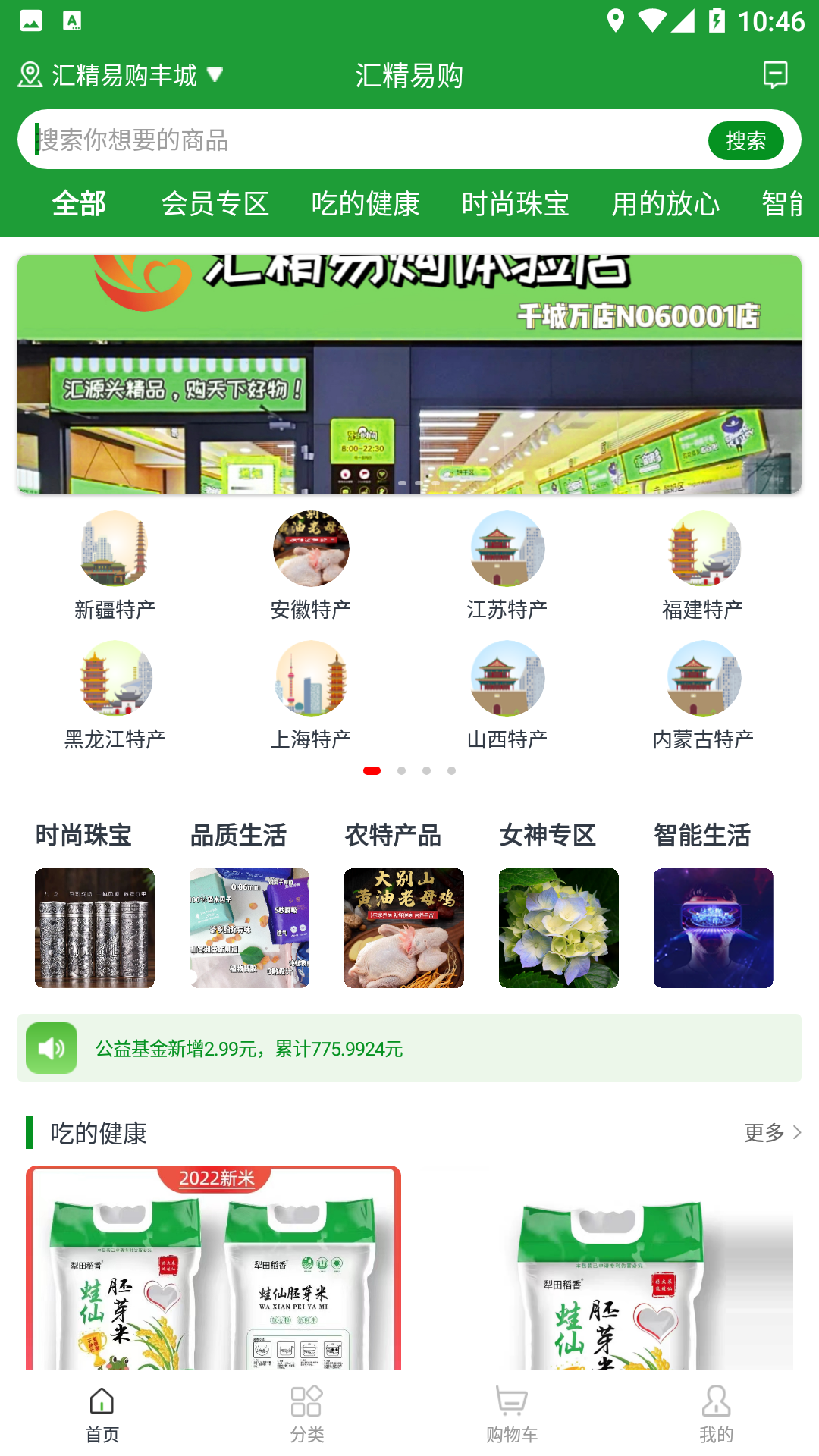The image size is (819, 1456).
Task: Select the 安徽特产 category icon
Action: click(x=311, y=549)
